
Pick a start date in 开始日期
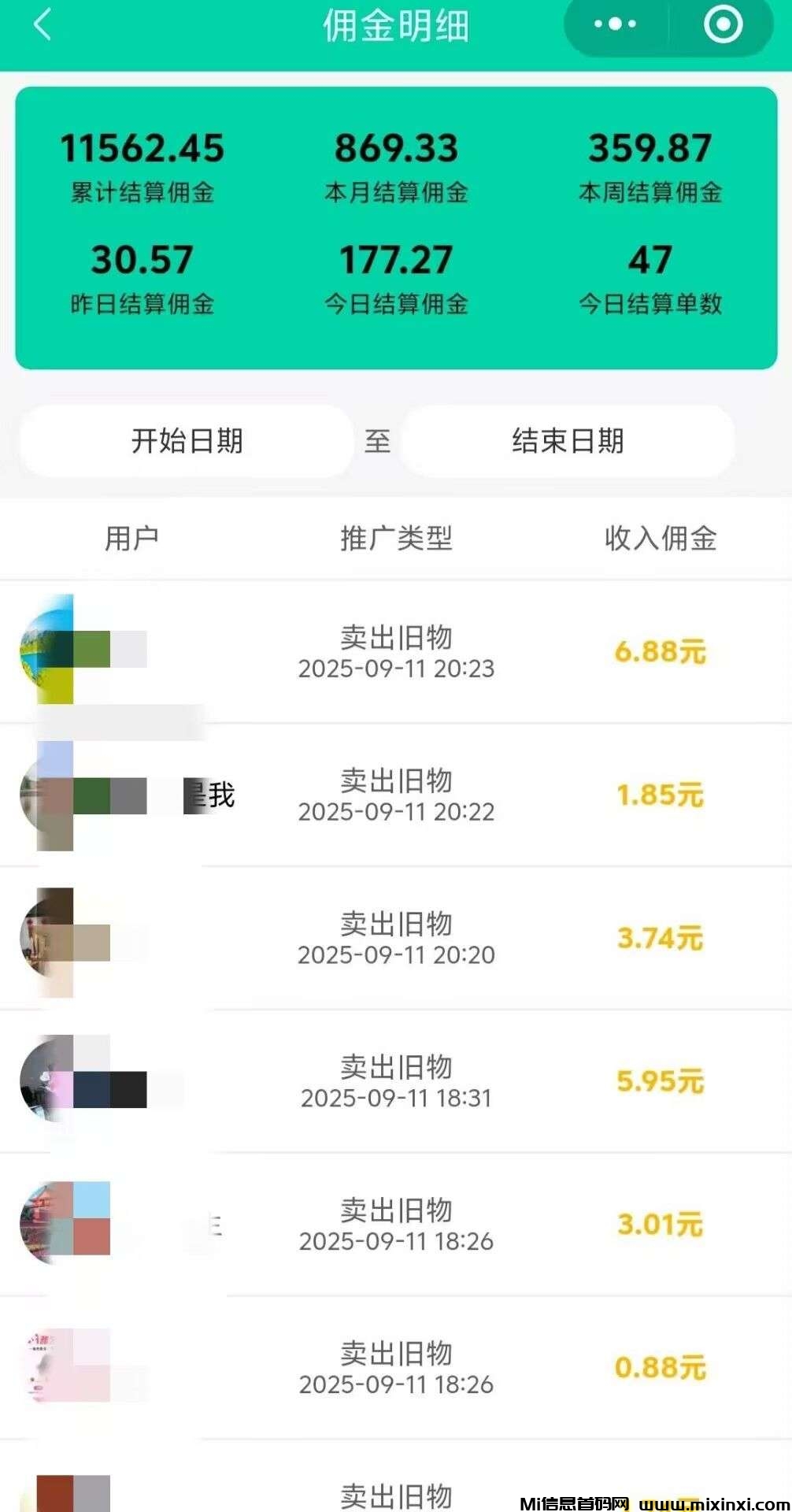187,441
